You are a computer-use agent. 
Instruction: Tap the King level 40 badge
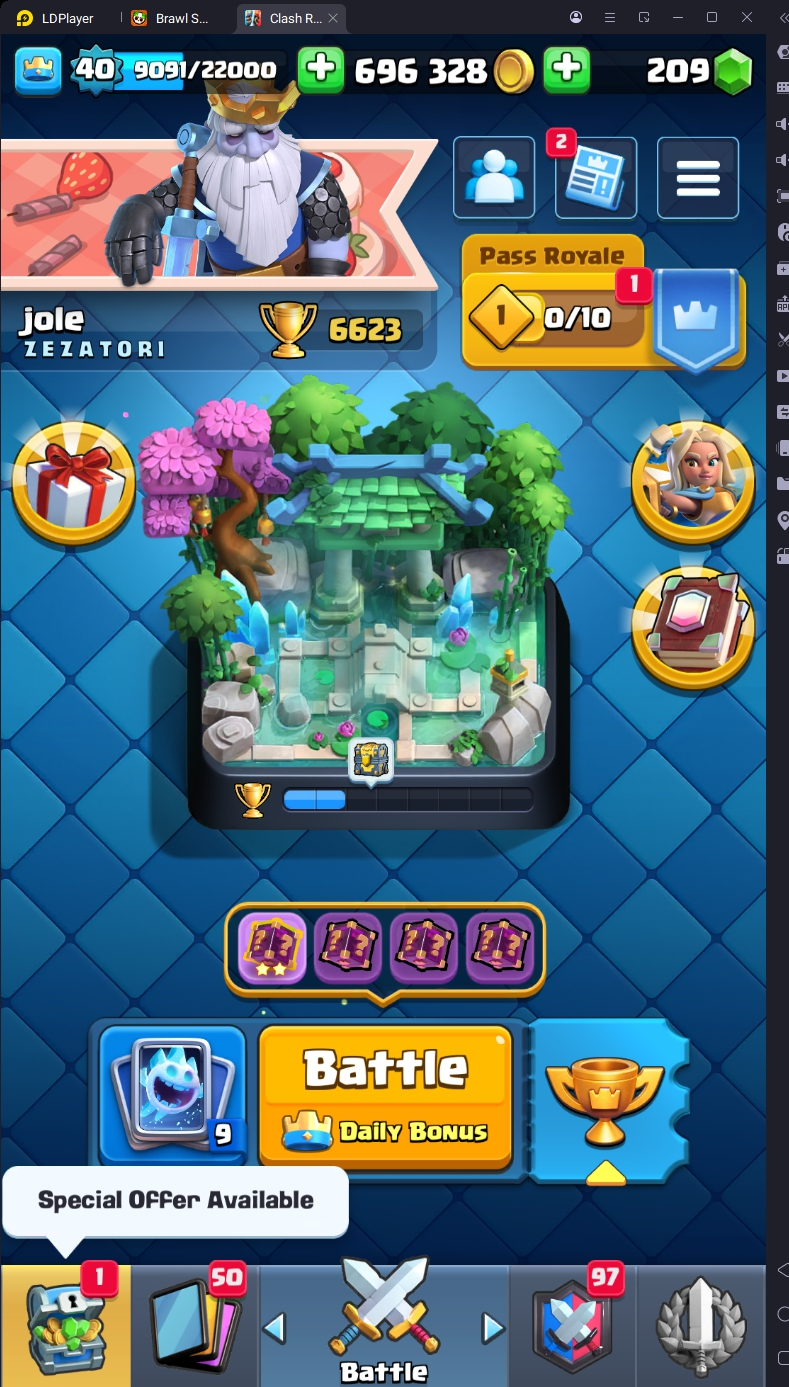tap(95, 69)
